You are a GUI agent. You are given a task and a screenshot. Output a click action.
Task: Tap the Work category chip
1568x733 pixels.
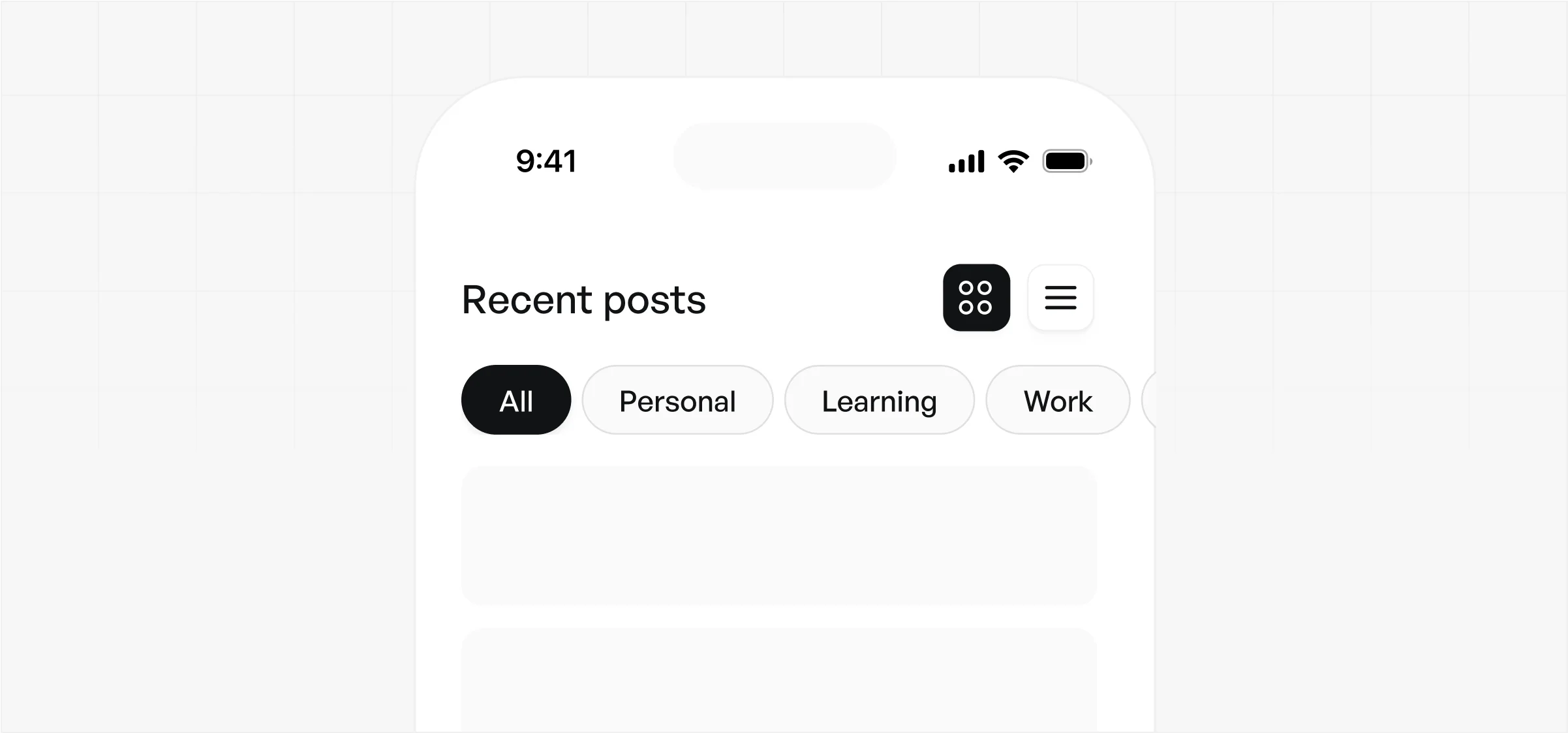point(1057,400)
